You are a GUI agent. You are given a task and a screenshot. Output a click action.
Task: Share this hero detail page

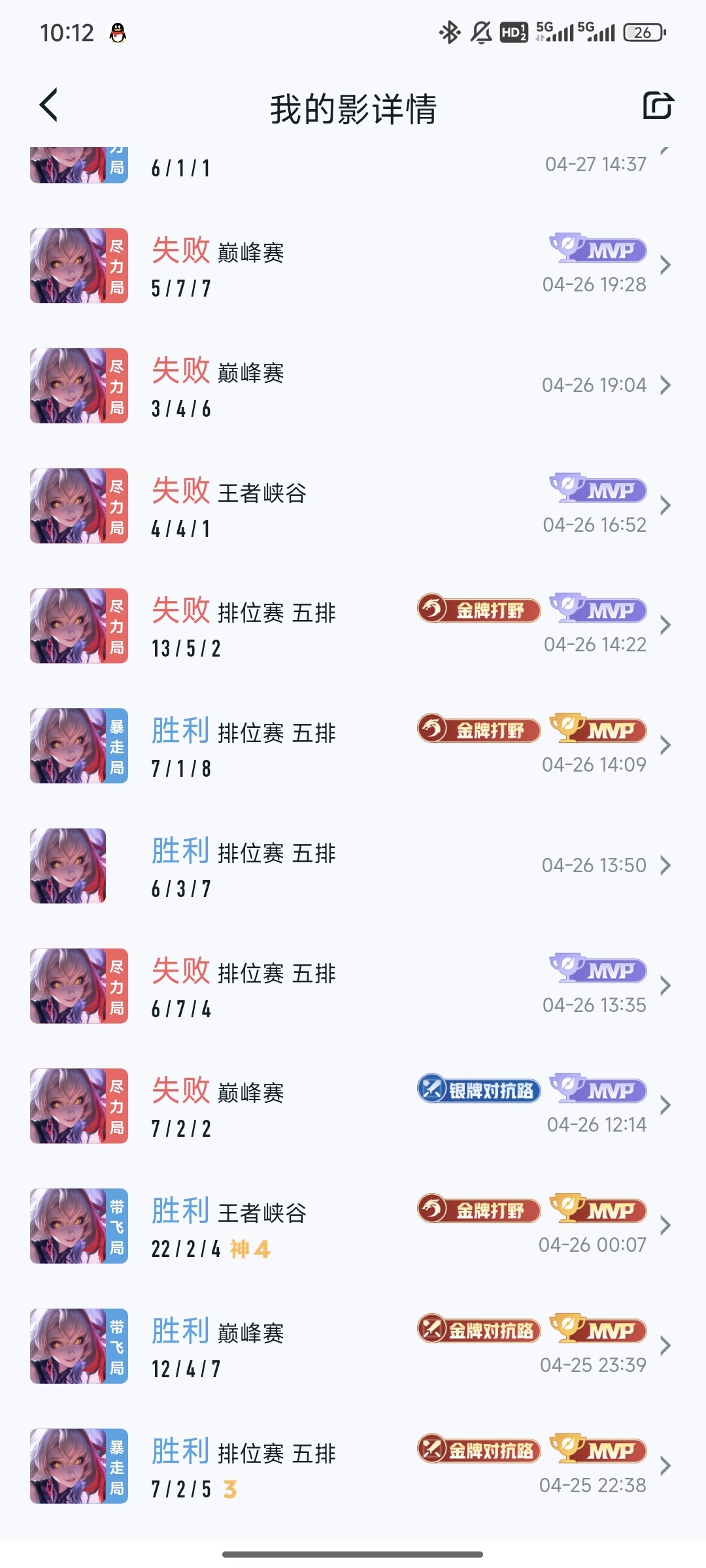coord(658,105)
